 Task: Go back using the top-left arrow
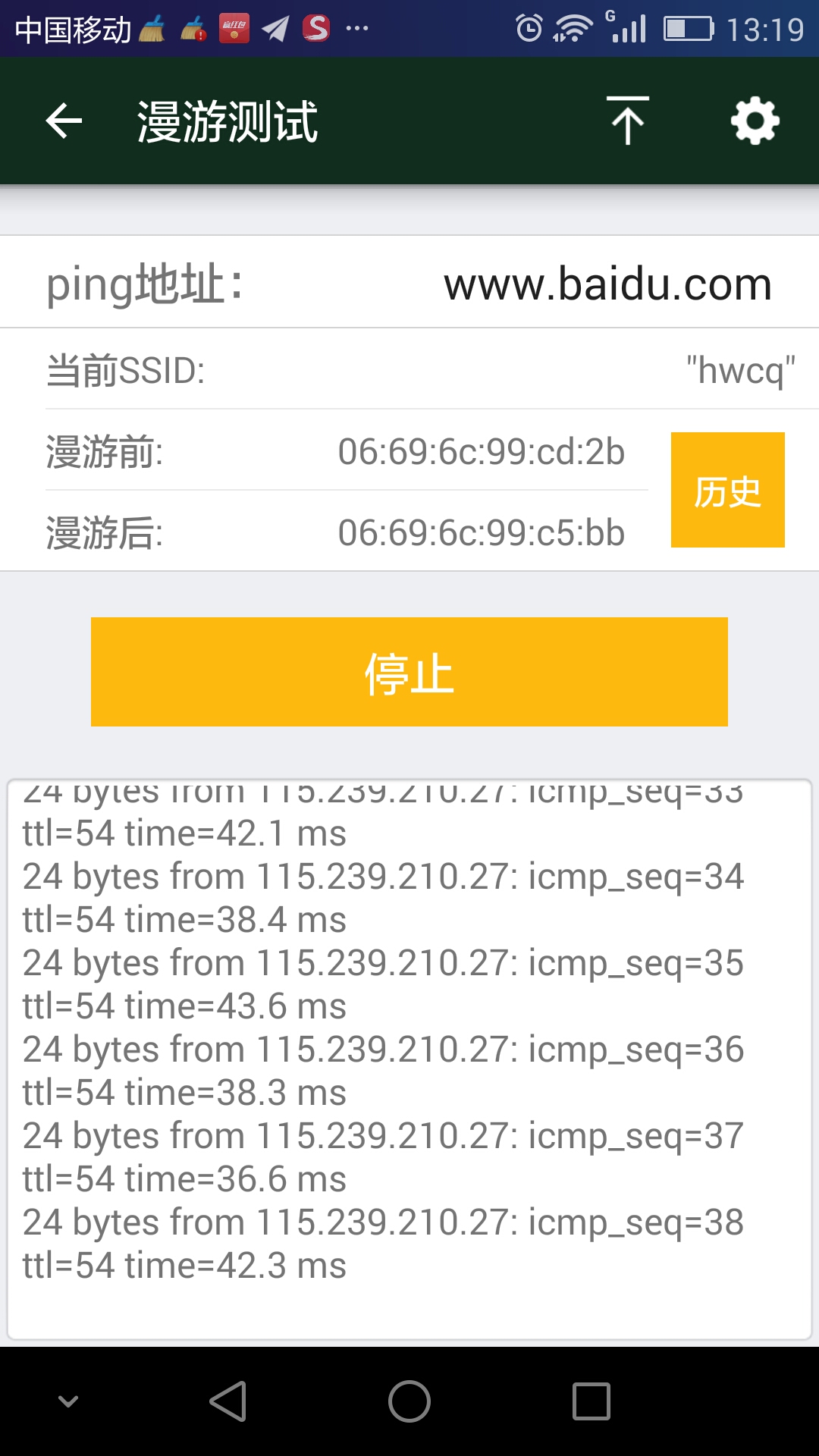click(64, 121)
